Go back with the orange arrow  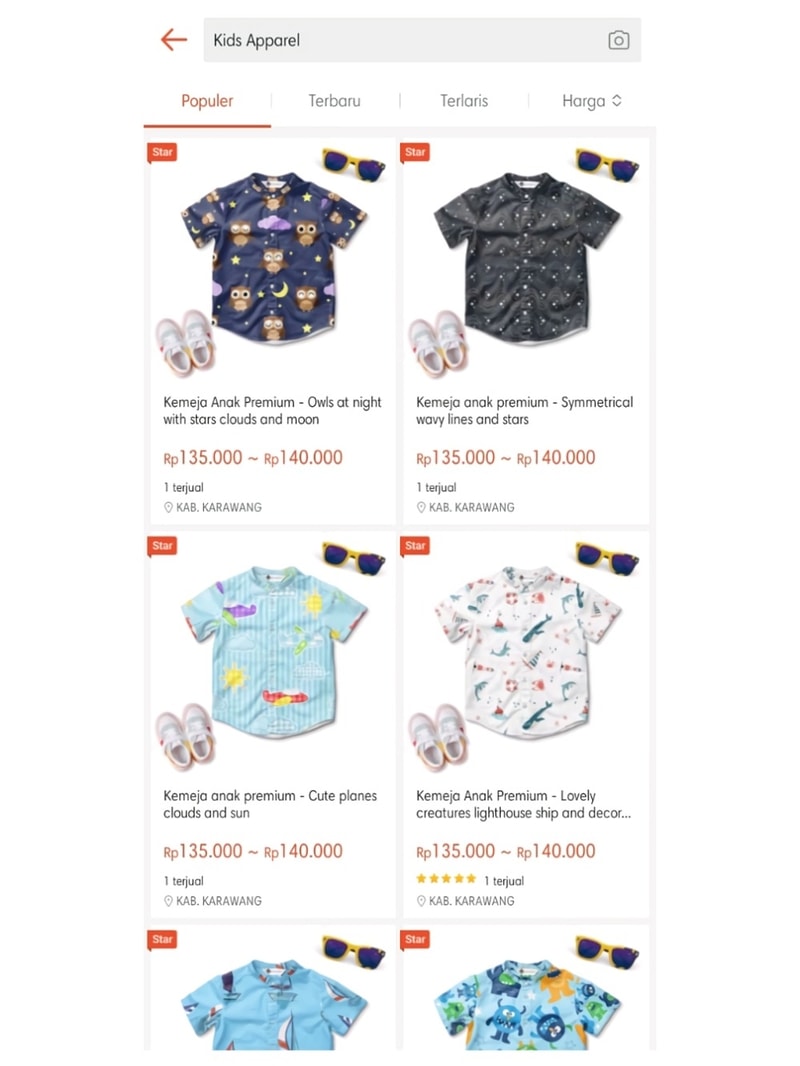(174, 40)
